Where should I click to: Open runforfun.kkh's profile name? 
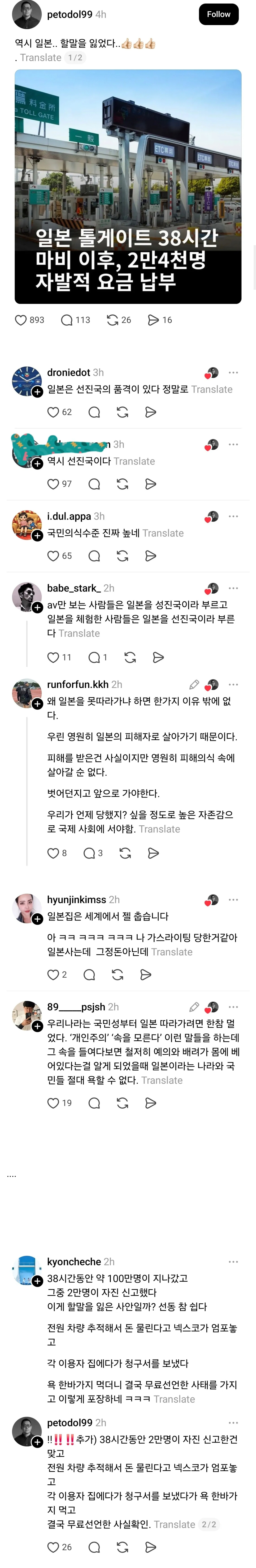tap(77, 684)
